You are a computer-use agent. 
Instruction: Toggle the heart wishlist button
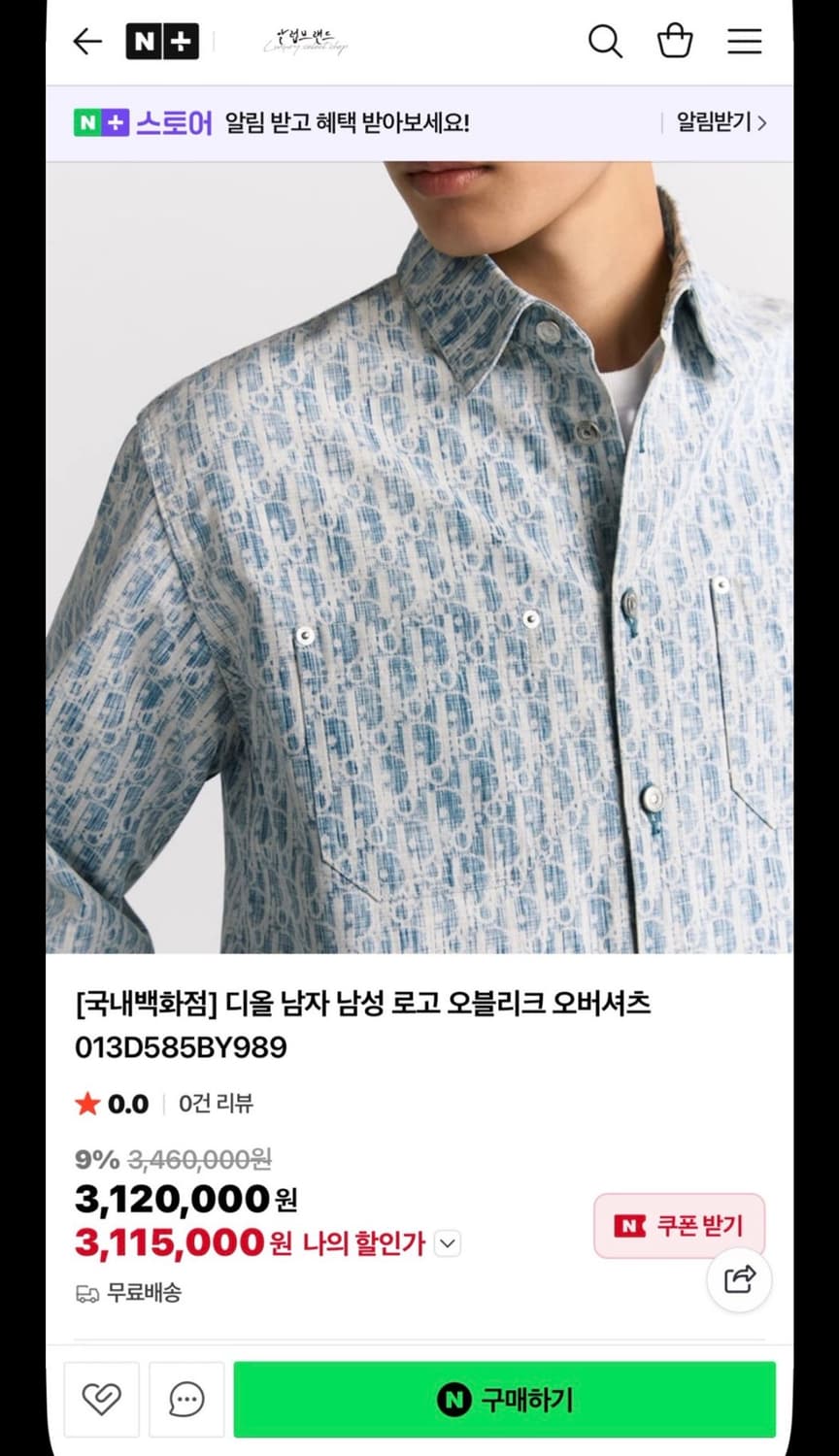[101, 1398]
